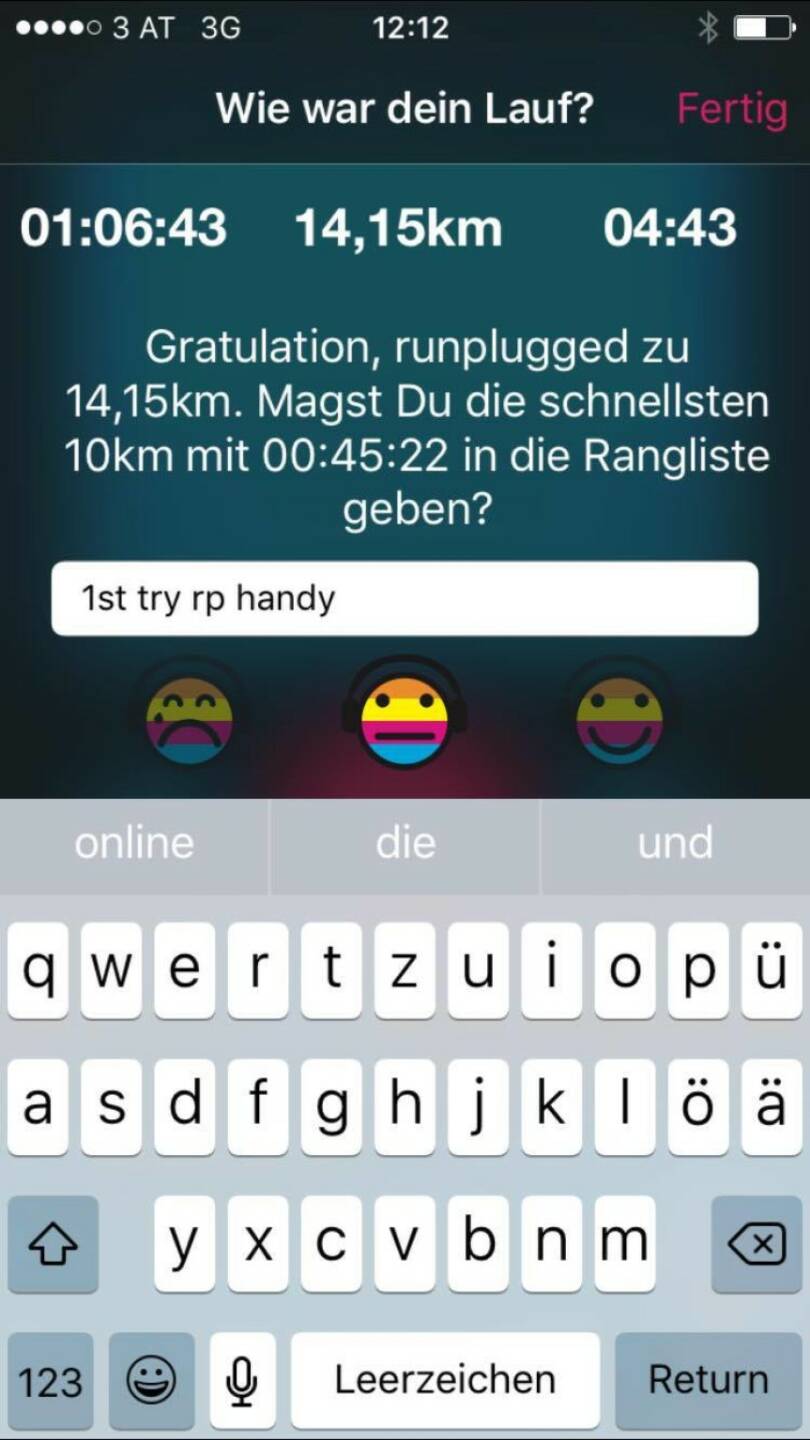
Task: Switch to the 123 numeric keyboard
Action: click(50, 1380)
